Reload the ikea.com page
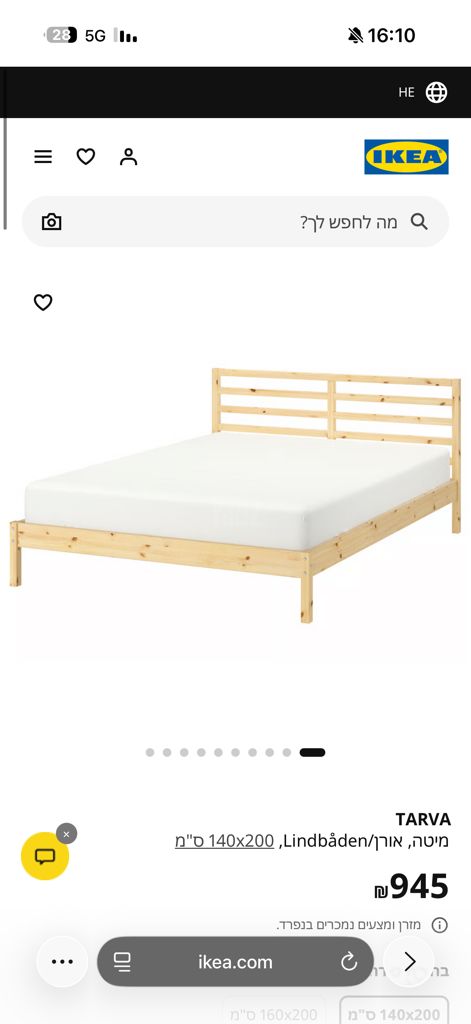This screenshot has height=1024, width=471. click(x=349, y=961)
